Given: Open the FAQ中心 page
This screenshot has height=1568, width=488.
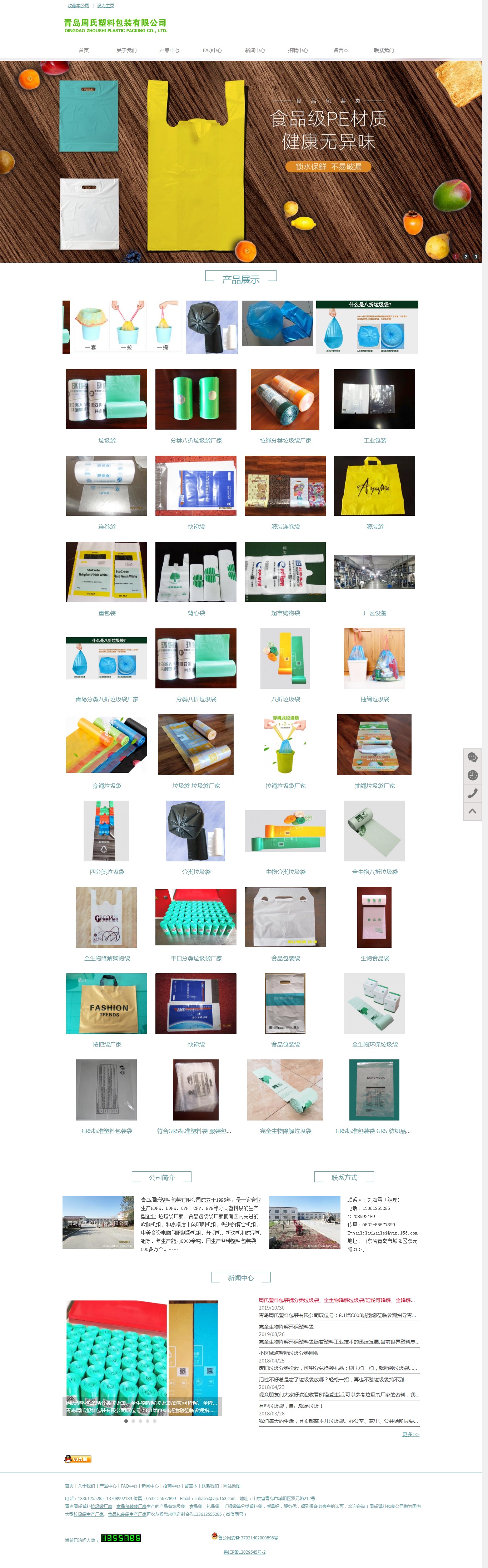Looking at the screenshot, I should pyautogui.click(x=212, y=50).
